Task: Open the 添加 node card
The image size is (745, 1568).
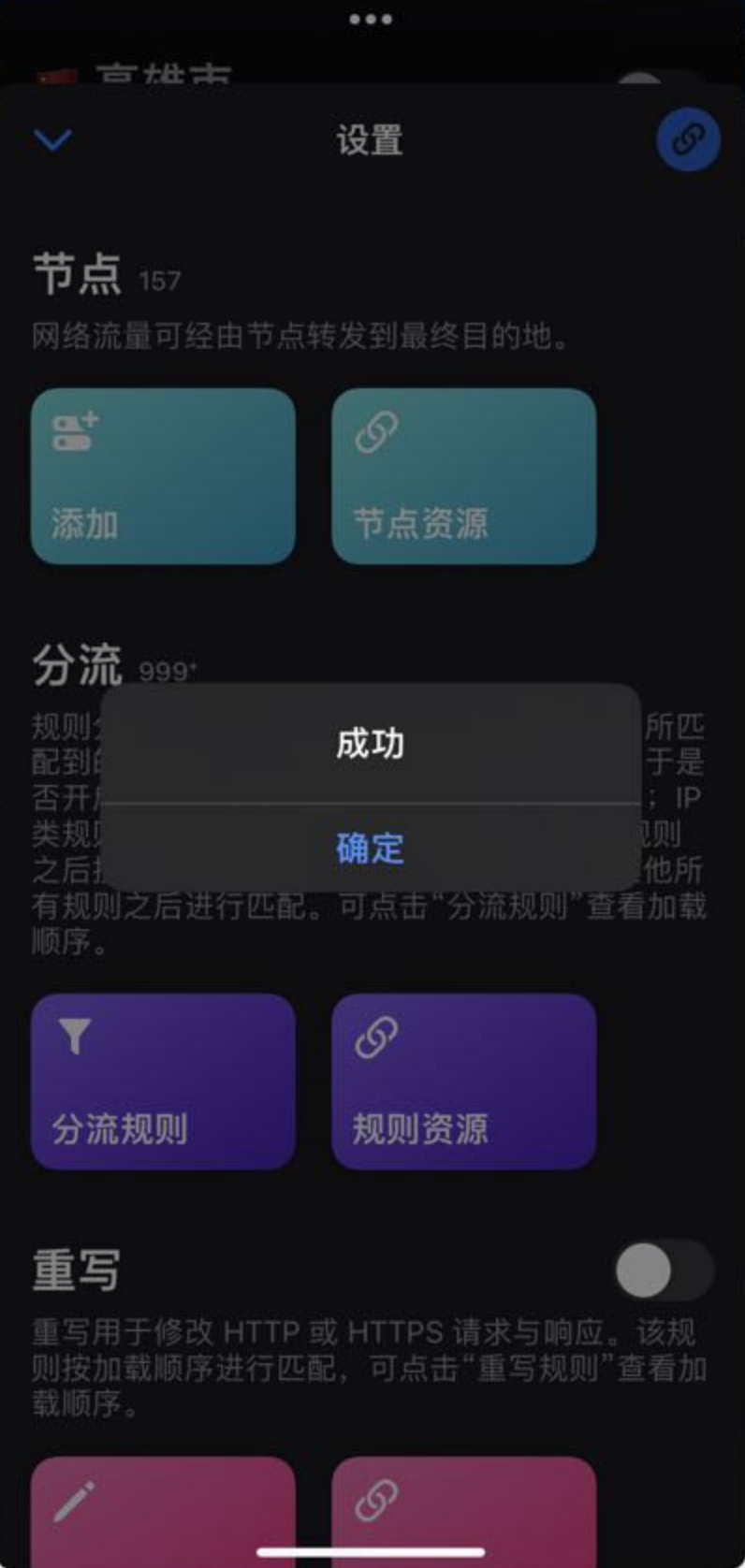Action: click(x=164, y=476)
